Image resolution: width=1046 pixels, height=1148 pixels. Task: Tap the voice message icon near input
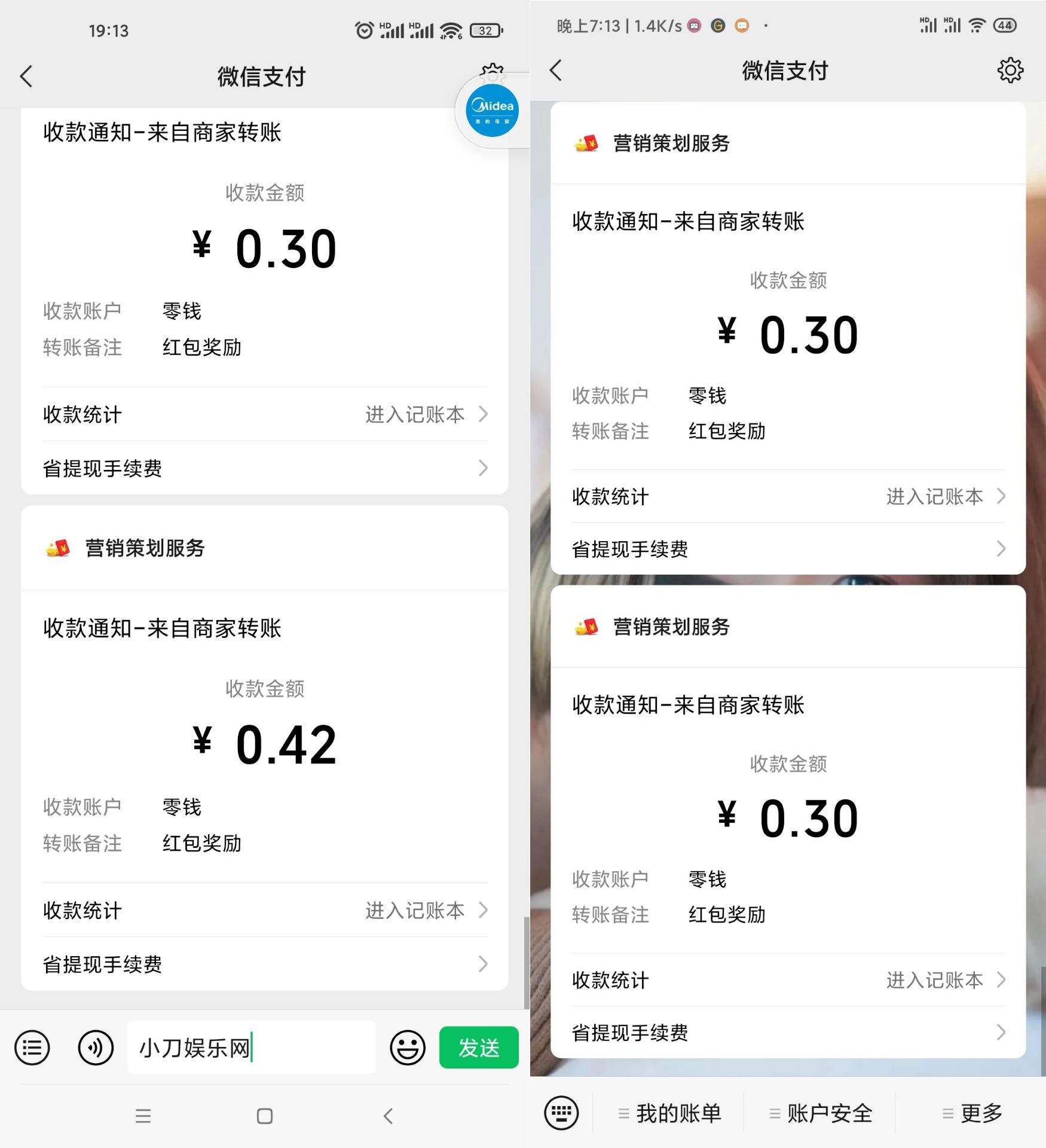(x=96, y=1046)
